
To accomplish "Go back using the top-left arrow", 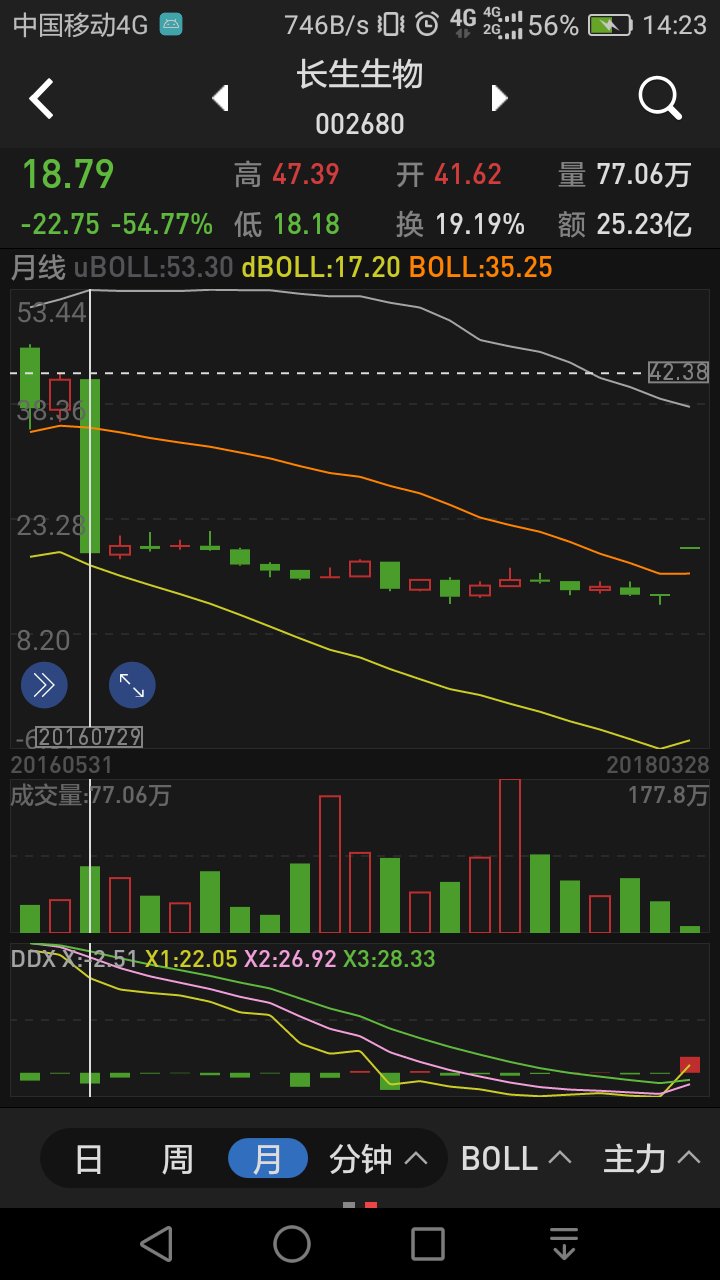I will [x=41, y=98].
